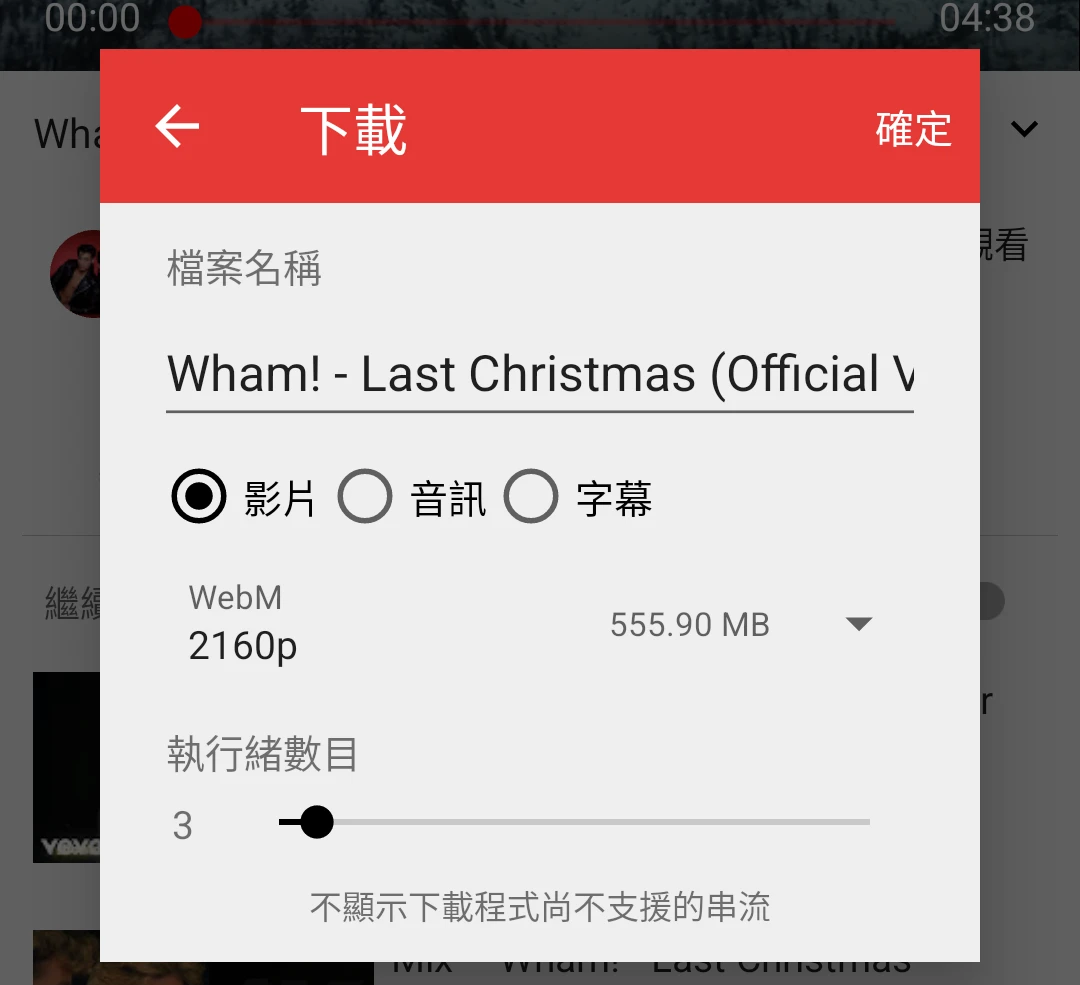
Task: Select the 音訊 audio option
Action: (x=365, y=496)
